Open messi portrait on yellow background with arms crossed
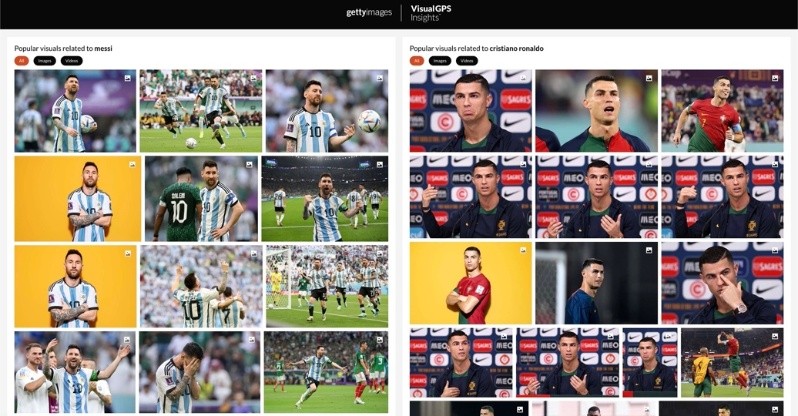Image resolution: width=798 pixels, height=416 pixels. 78,198
